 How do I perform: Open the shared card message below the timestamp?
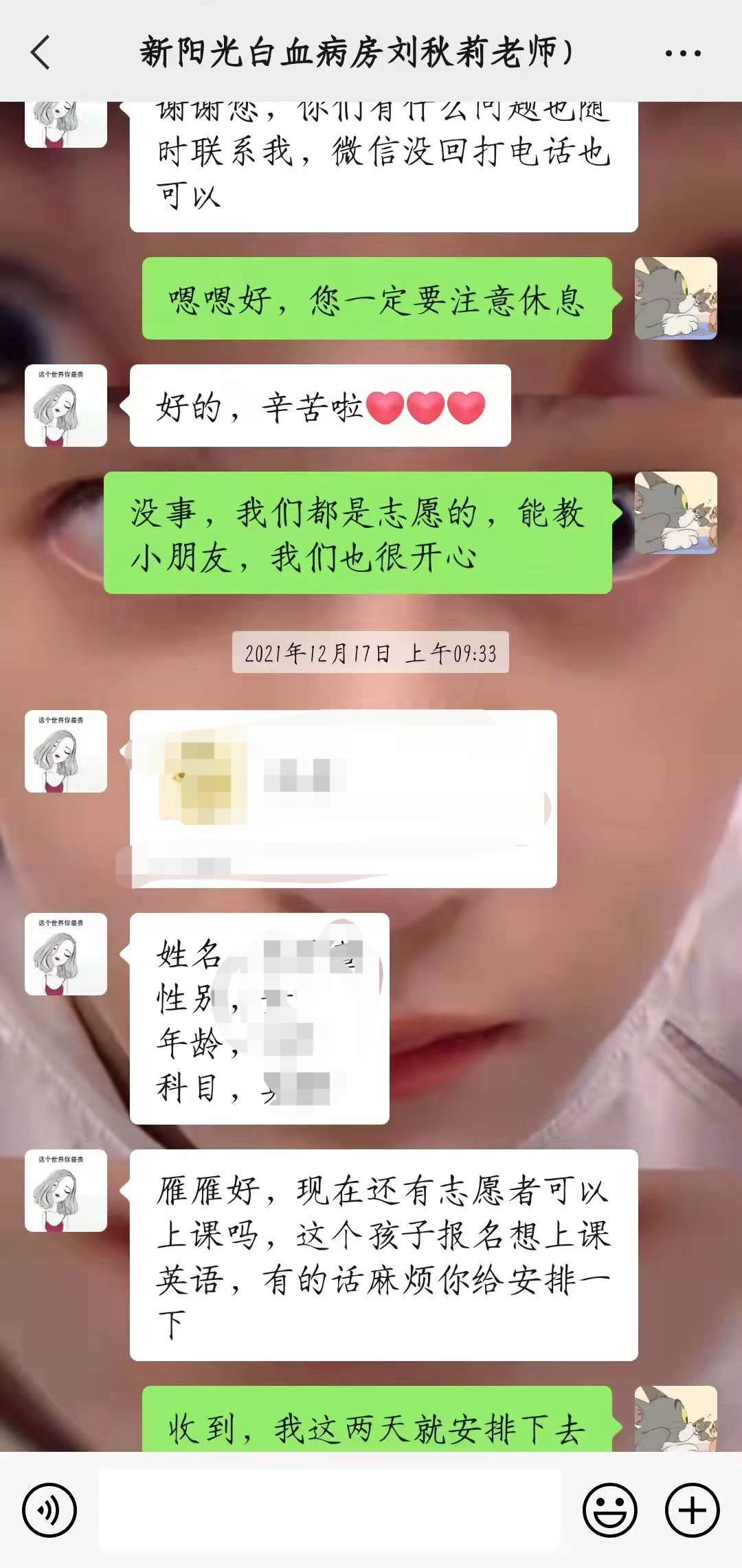tap(343, 799)
